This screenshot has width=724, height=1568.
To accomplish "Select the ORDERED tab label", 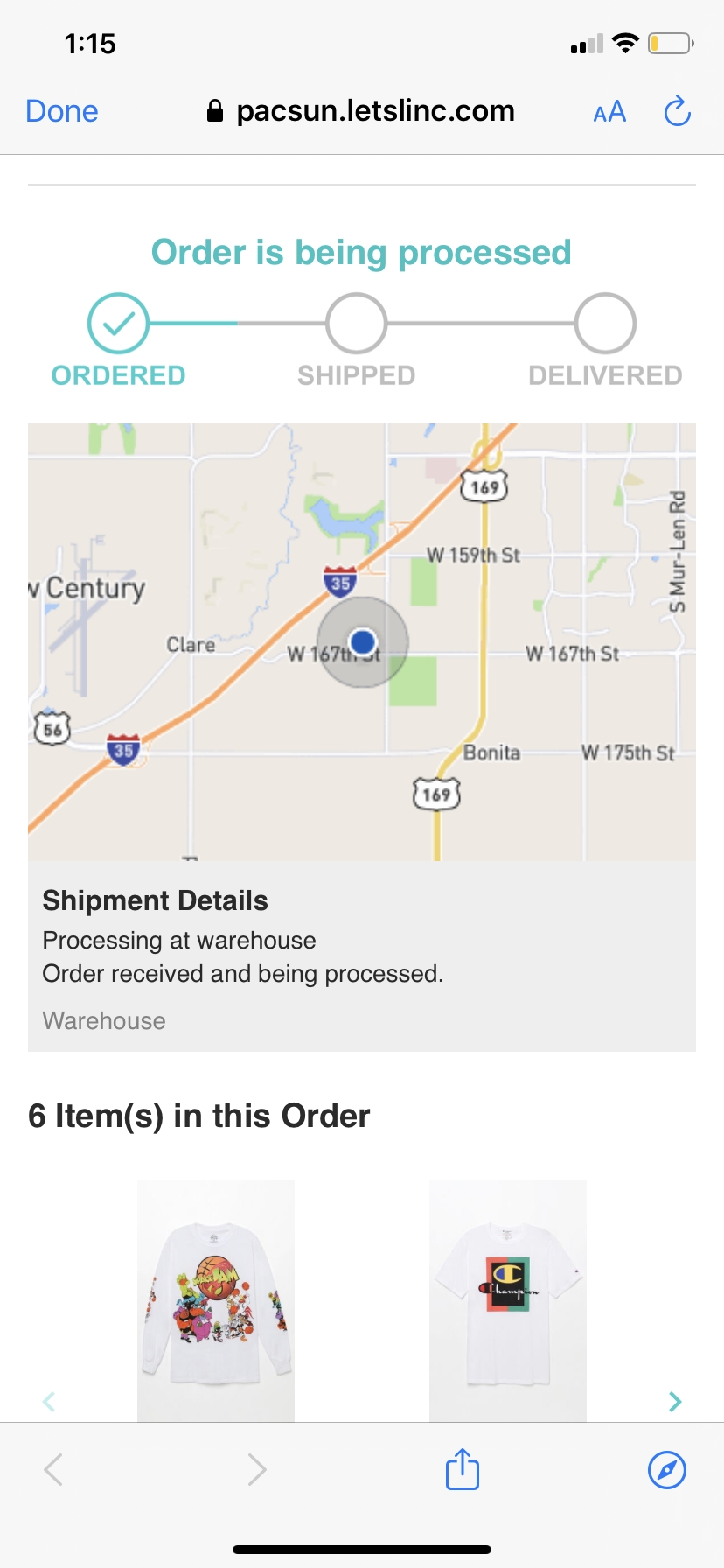I will (x=117, y=375).
